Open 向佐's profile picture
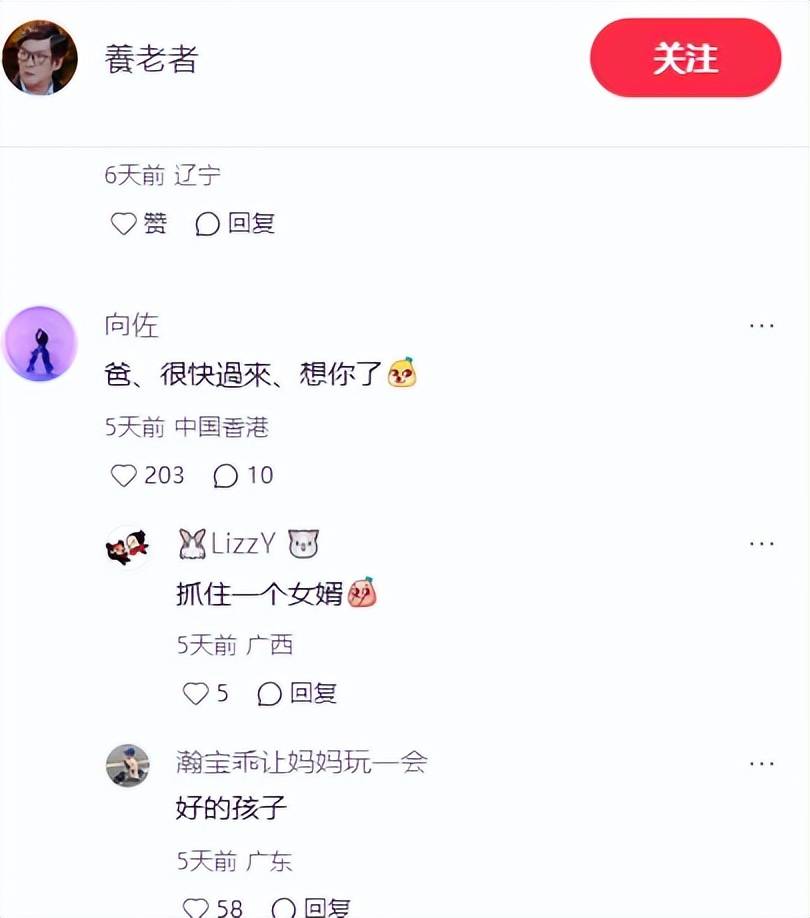Viewport: 810px width, 918px height. pos(40,344)
